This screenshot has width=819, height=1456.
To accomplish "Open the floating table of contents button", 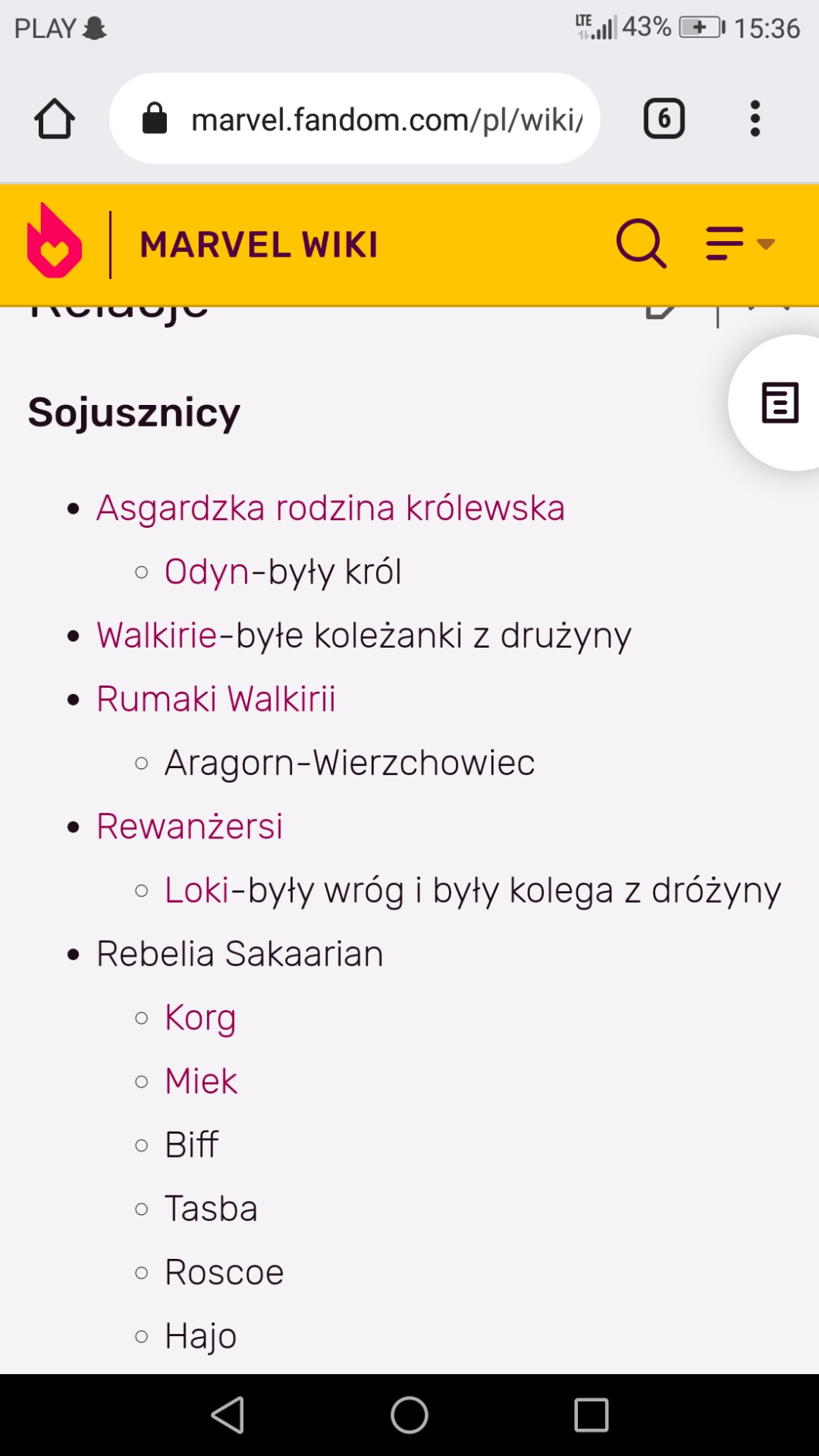I will point(778,403).
